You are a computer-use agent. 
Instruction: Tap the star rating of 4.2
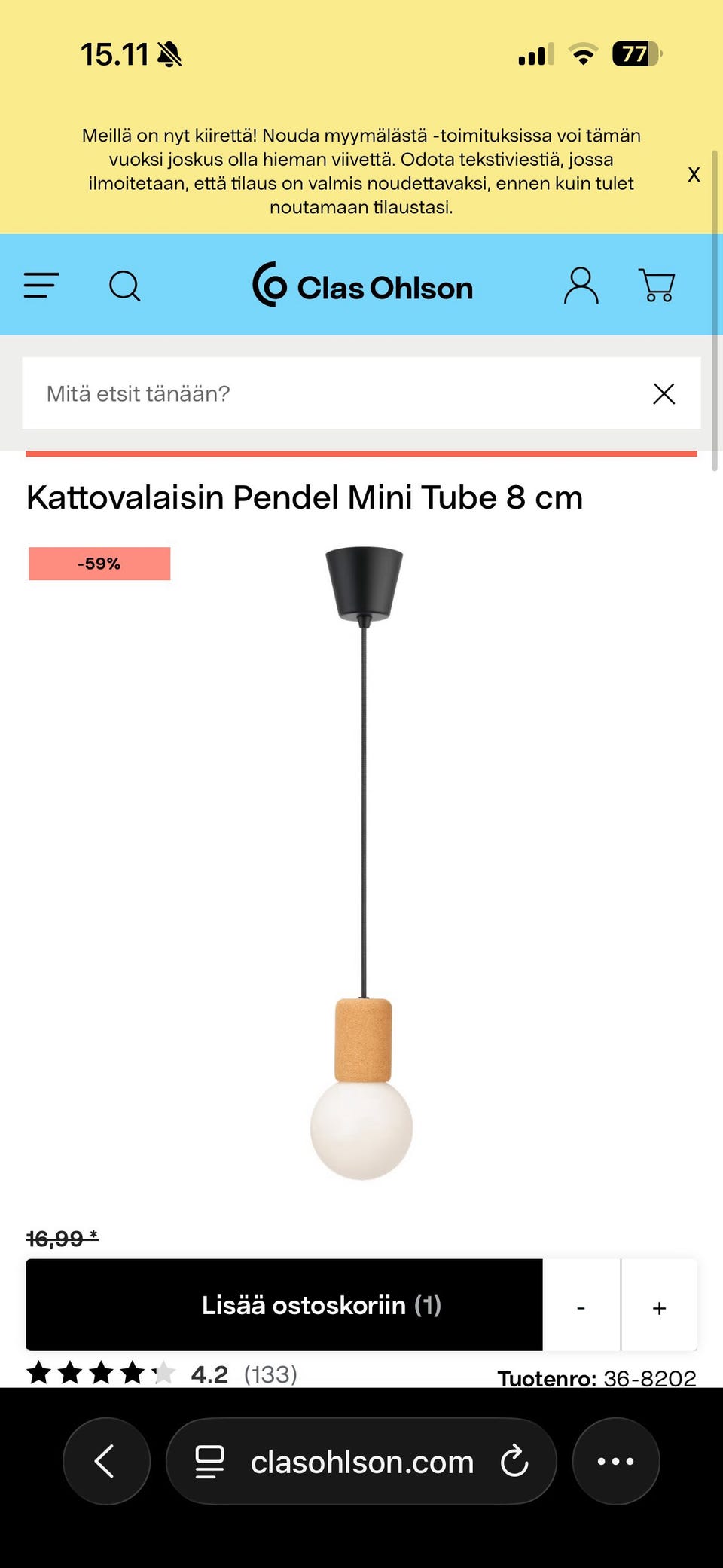pos(102,1371)
